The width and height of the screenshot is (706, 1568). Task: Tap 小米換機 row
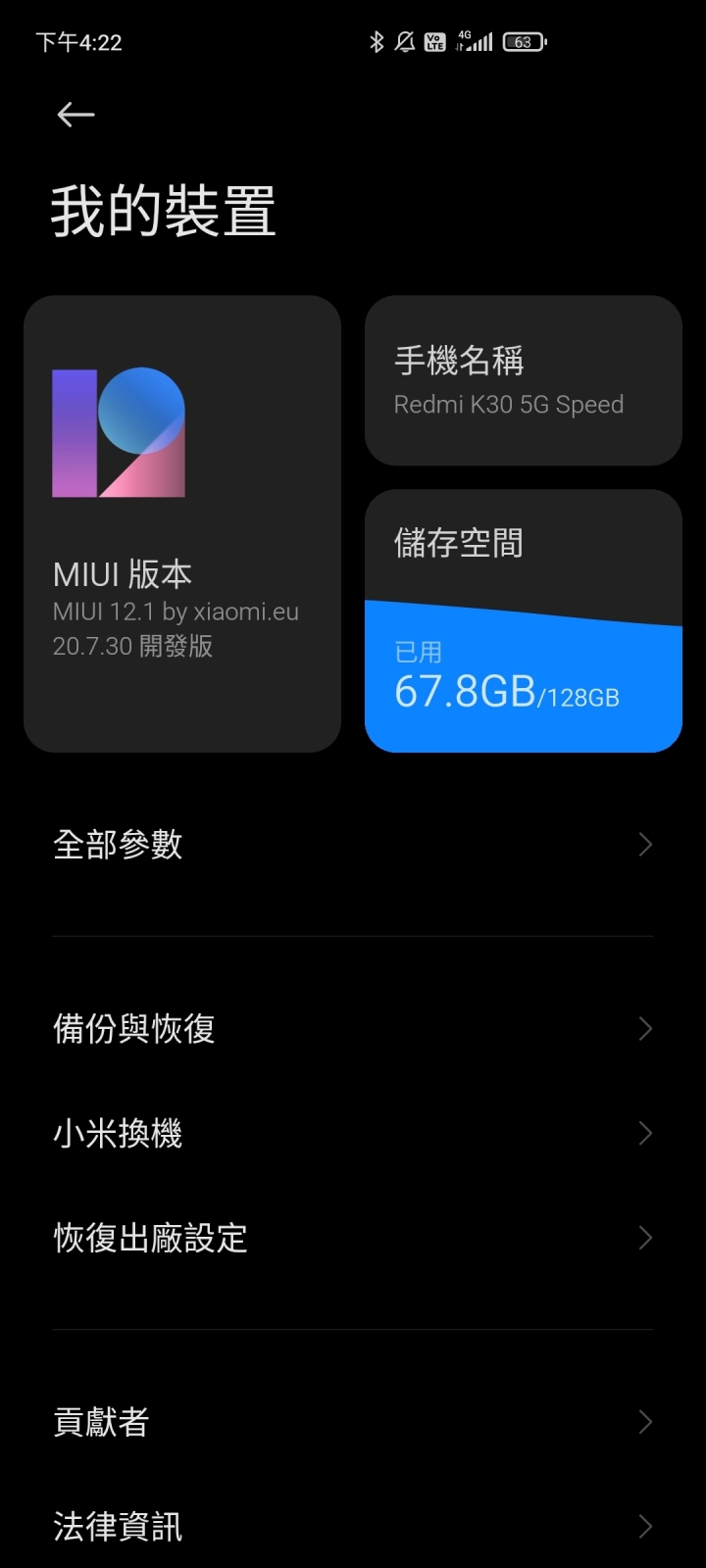pyautogui.click(x=353, y=1134)
